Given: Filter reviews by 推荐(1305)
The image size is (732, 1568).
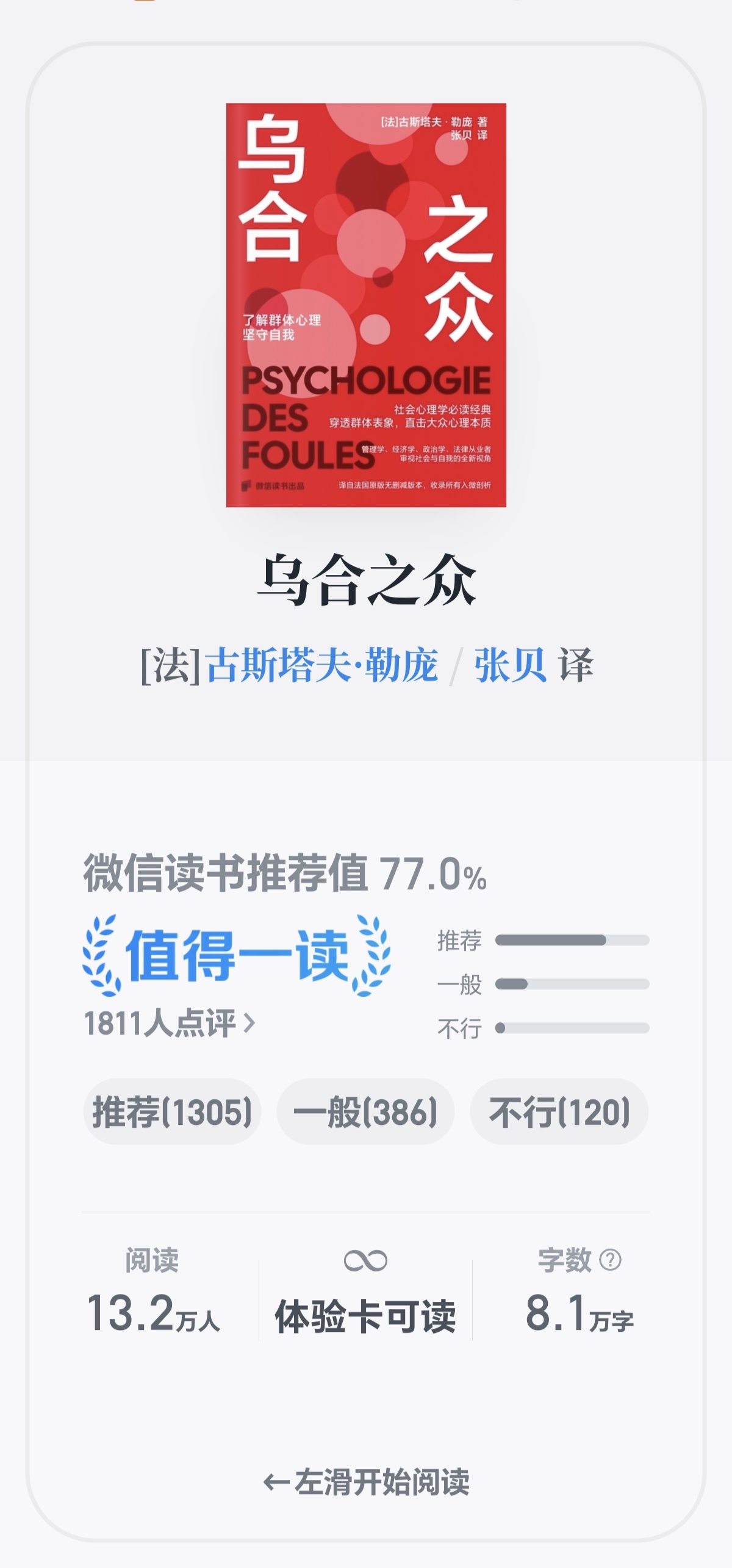Looking at the screenshot, I should [x=172, y=1111].
